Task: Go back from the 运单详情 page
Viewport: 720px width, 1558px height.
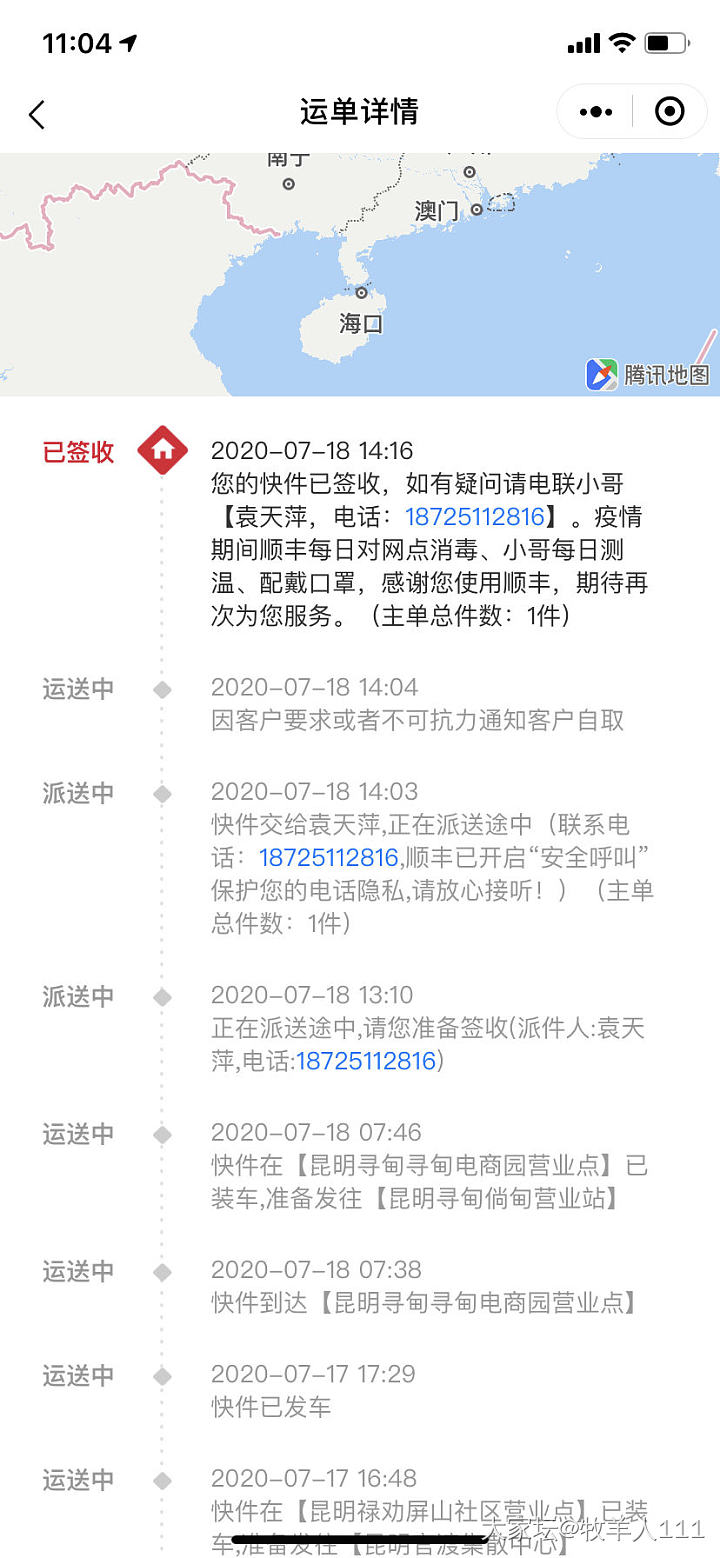Action: point(37,115)
